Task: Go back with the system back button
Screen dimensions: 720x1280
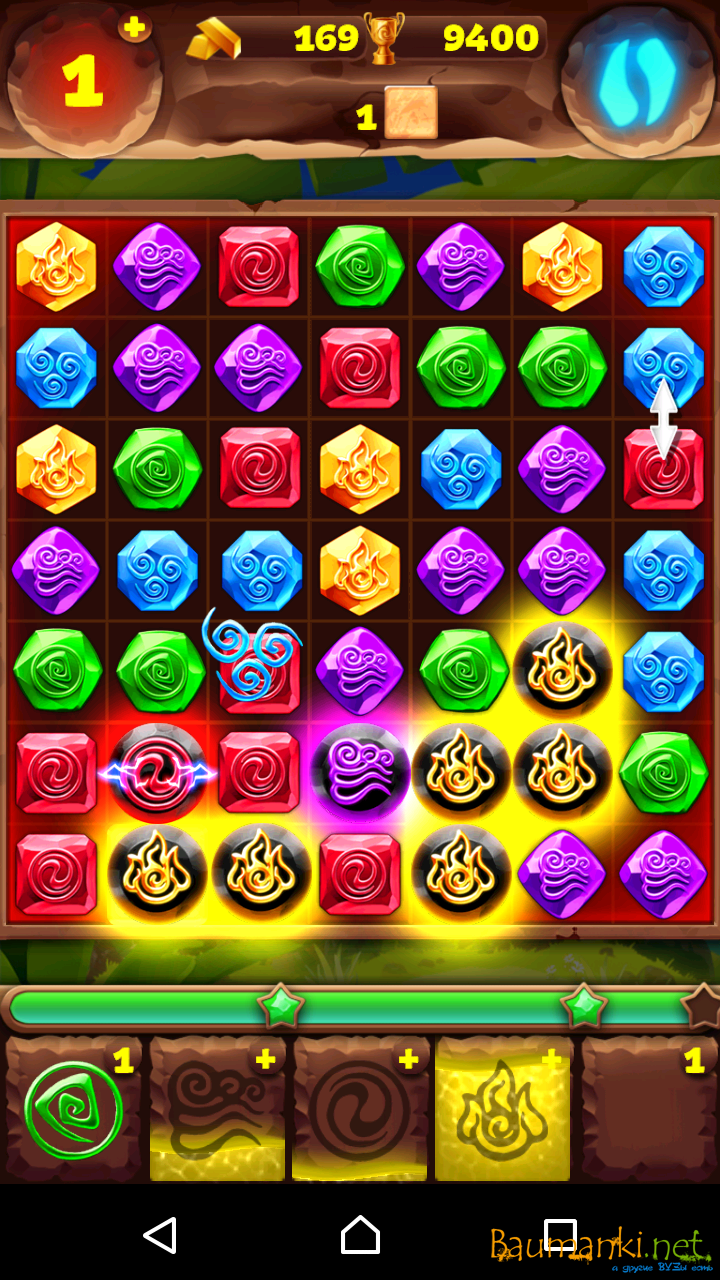Action: point(160,1235)
